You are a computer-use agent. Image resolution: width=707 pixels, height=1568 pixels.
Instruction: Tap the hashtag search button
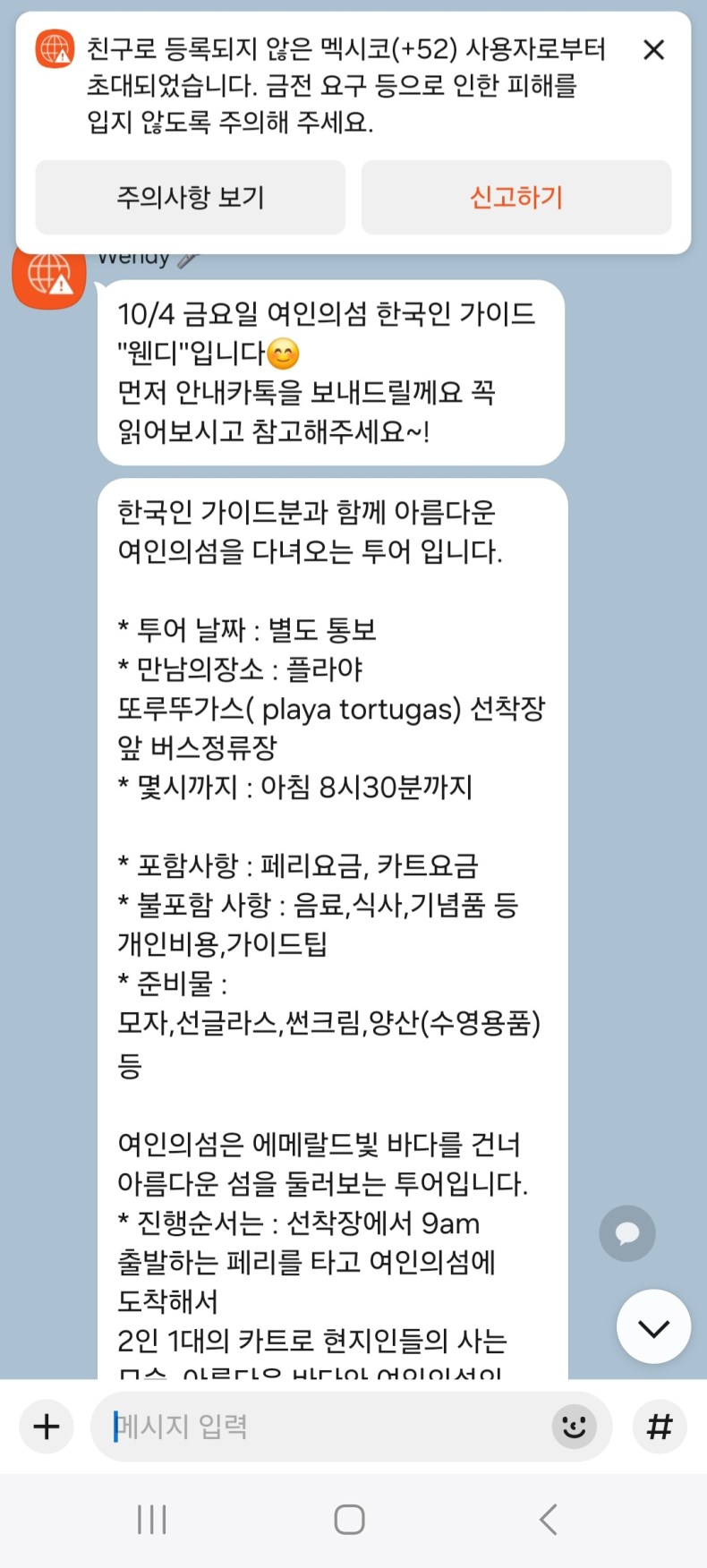tap(660, 1427)
